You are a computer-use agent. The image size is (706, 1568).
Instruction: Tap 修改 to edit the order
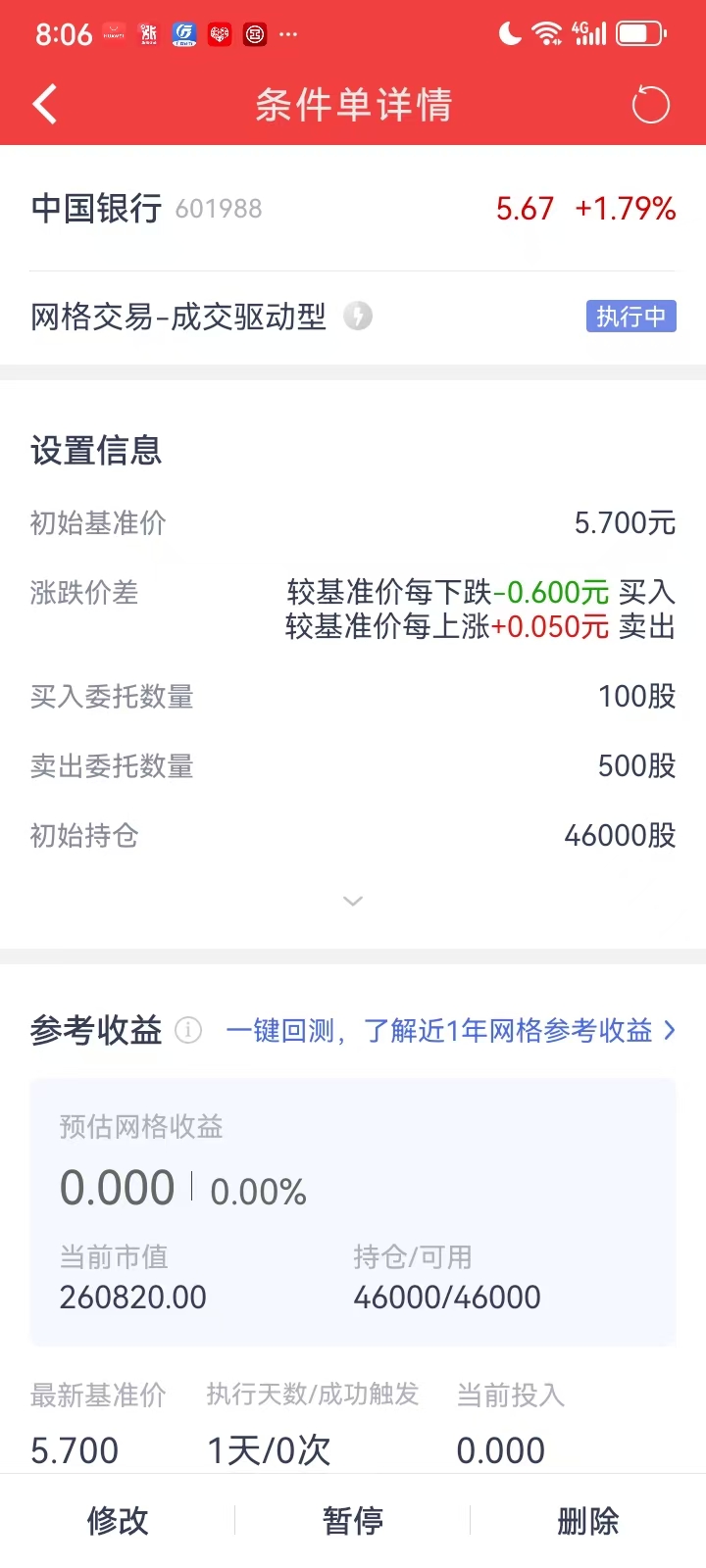point(118,1521)
